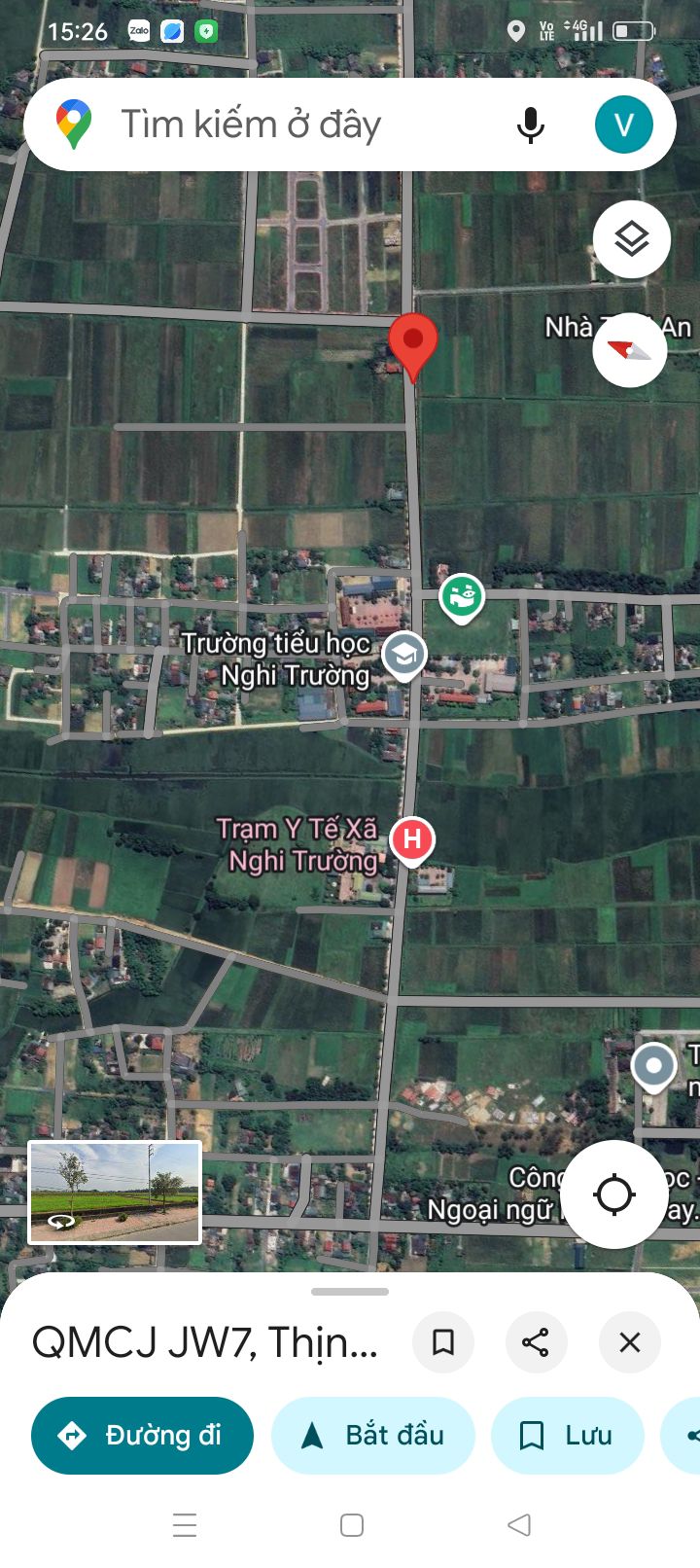Viewport: 700px width, 1568px height.
Task: Open the Street View preview thumbnail
Action: 115,1193
